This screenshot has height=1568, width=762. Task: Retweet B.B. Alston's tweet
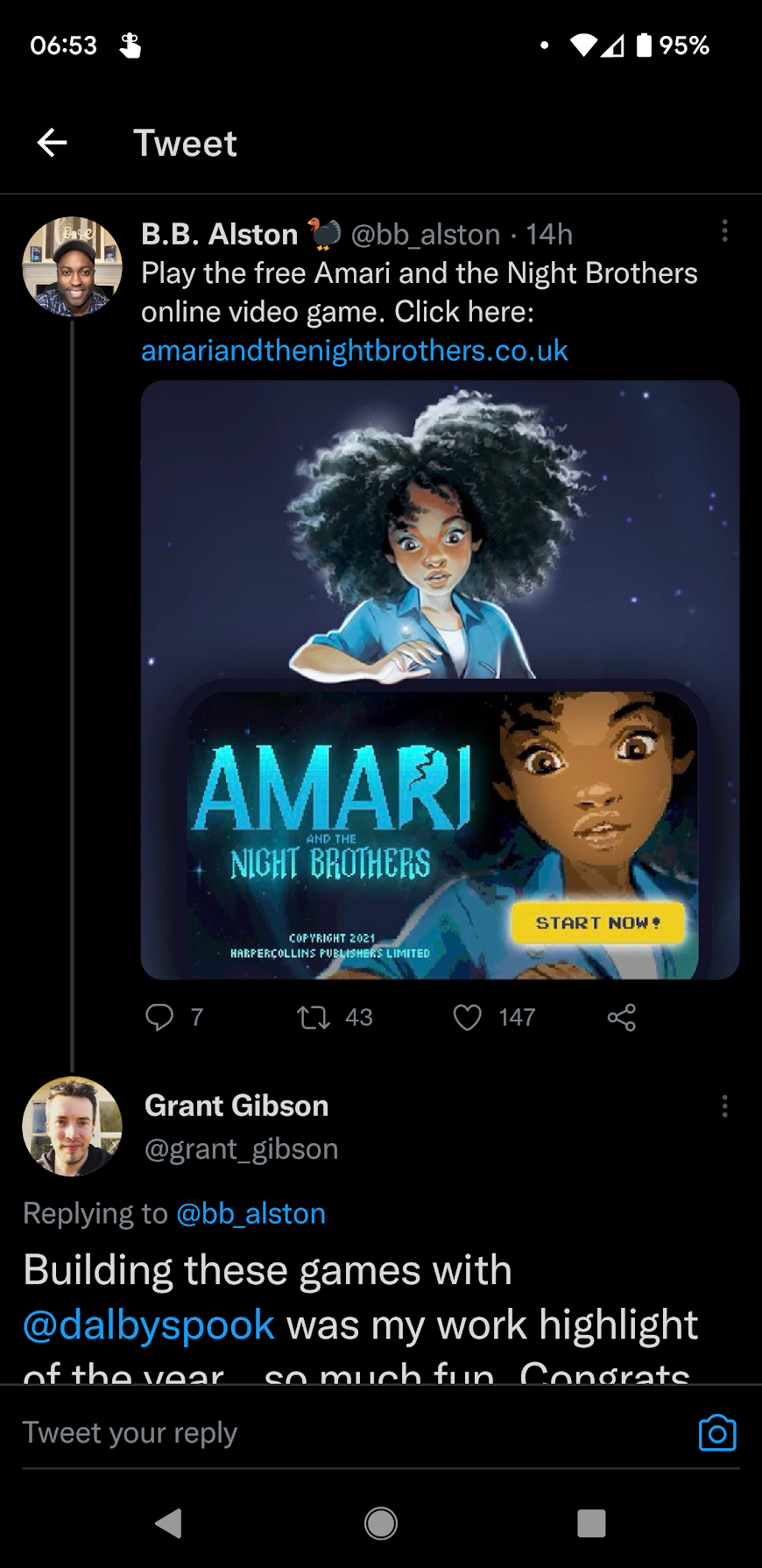313,1017
